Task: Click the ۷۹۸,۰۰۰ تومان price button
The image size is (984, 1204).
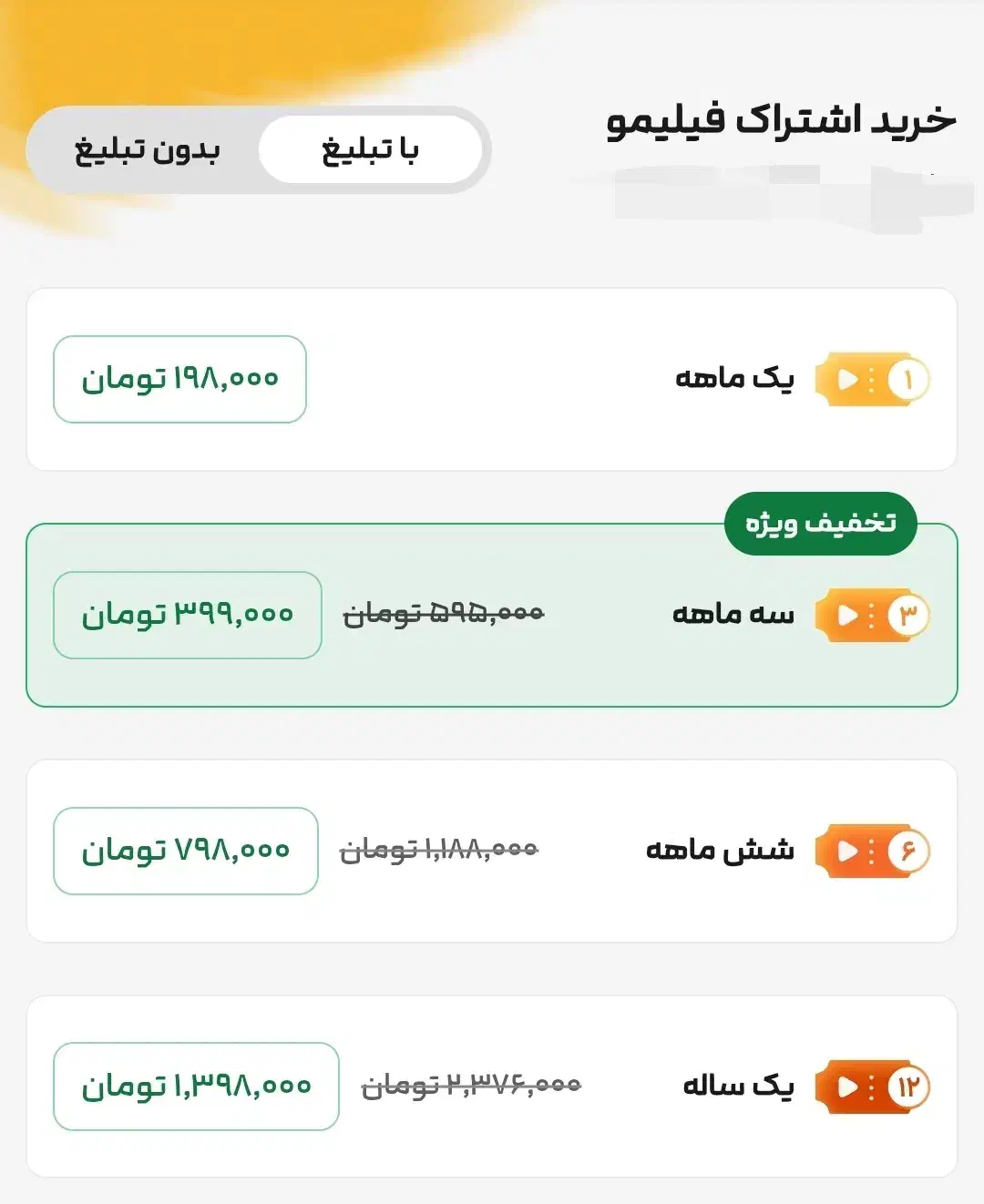Action: (x=185, y=849)
